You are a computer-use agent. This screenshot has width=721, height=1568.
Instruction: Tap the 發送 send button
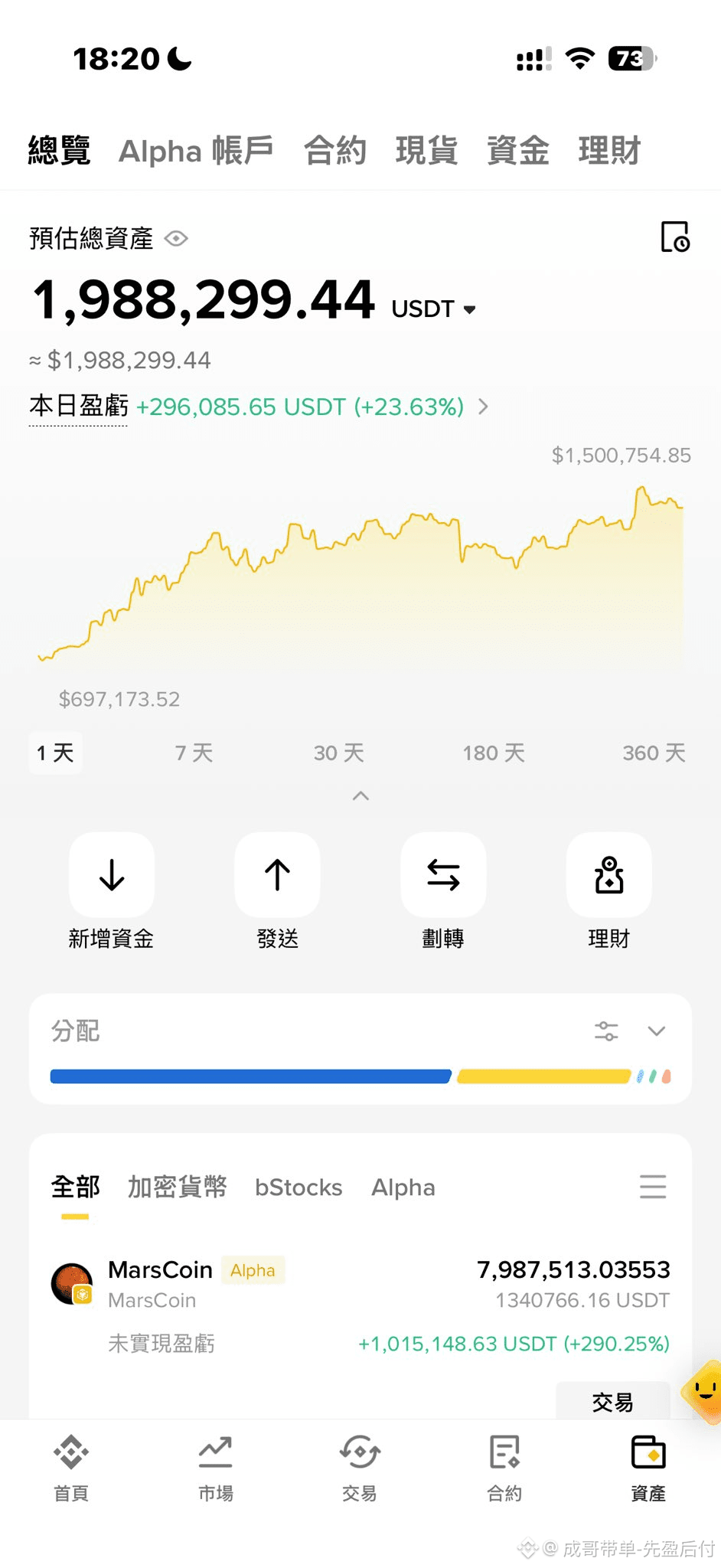pyautogui.click(x=277, y=892)
